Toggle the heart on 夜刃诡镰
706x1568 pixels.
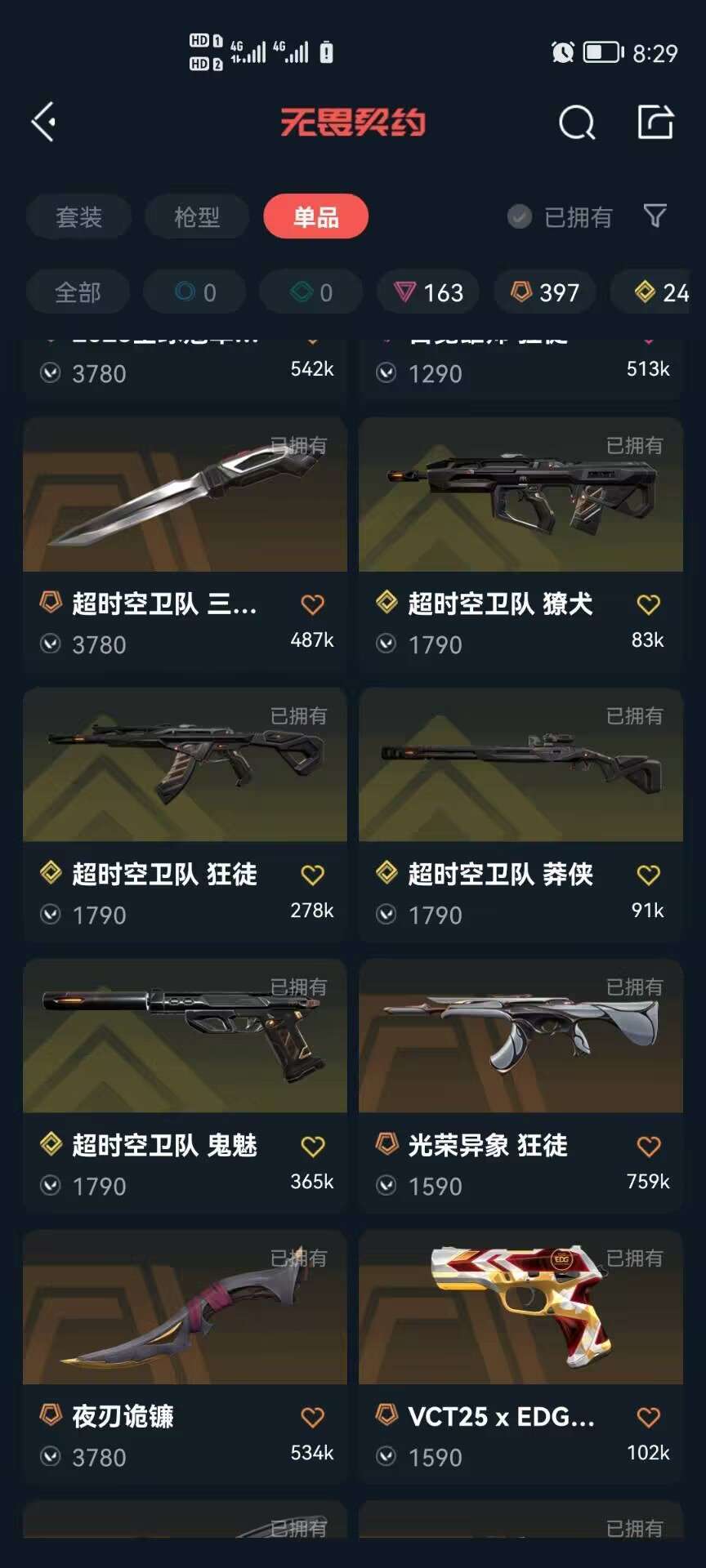coord(312,1417)
